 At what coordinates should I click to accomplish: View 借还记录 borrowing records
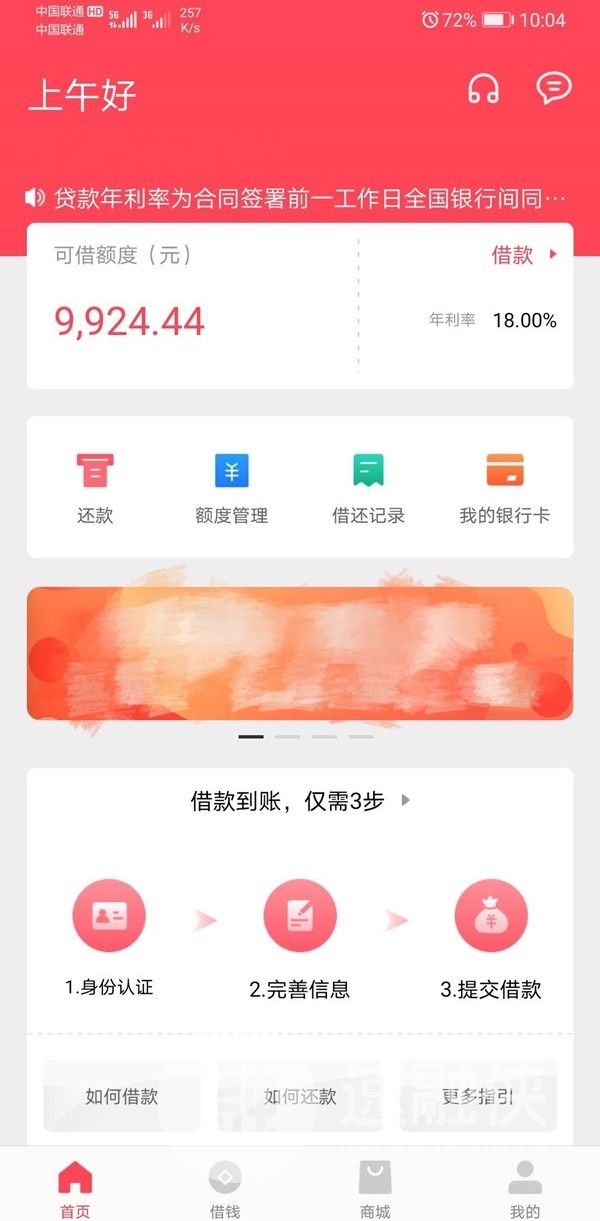(x=368, y=488)
